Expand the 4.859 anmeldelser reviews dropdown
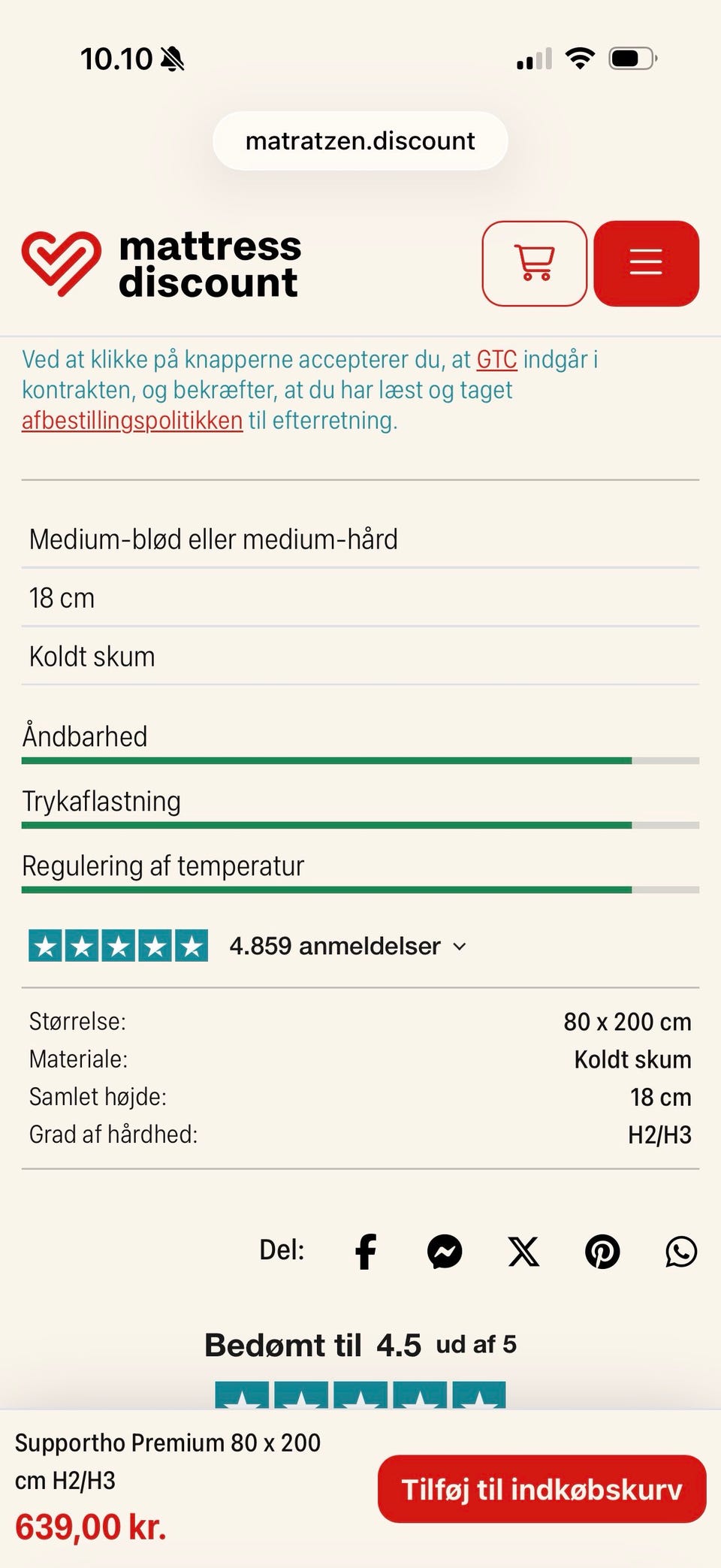This screenshot has width=721, height=1568. click(x=348, y=946)
